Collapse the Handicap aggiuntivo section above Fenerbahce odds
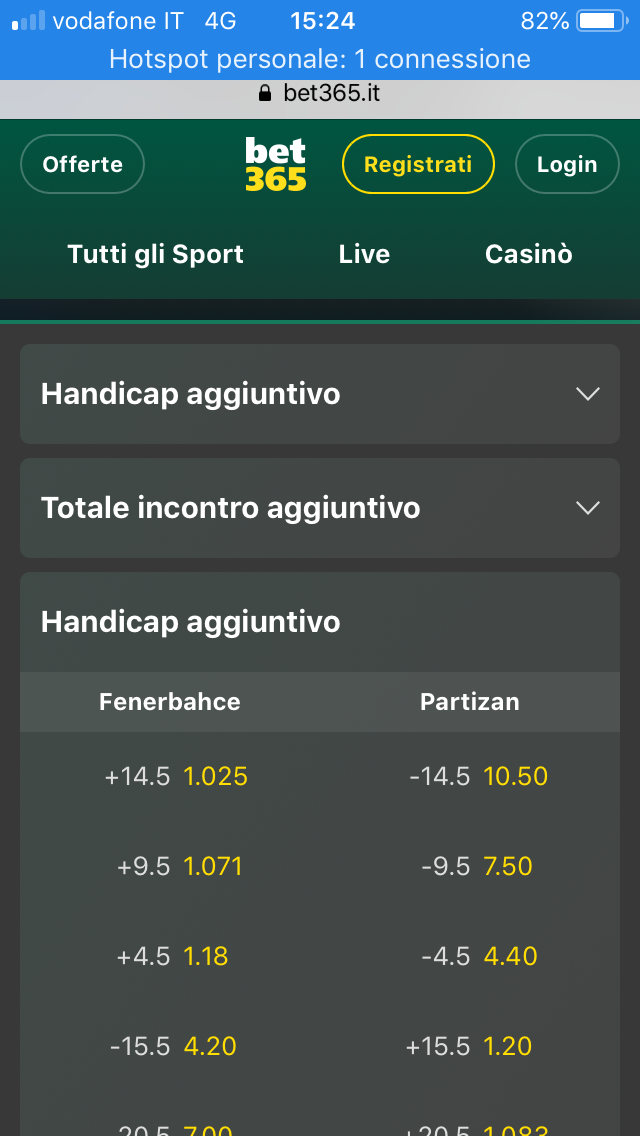 pos(320,622)
